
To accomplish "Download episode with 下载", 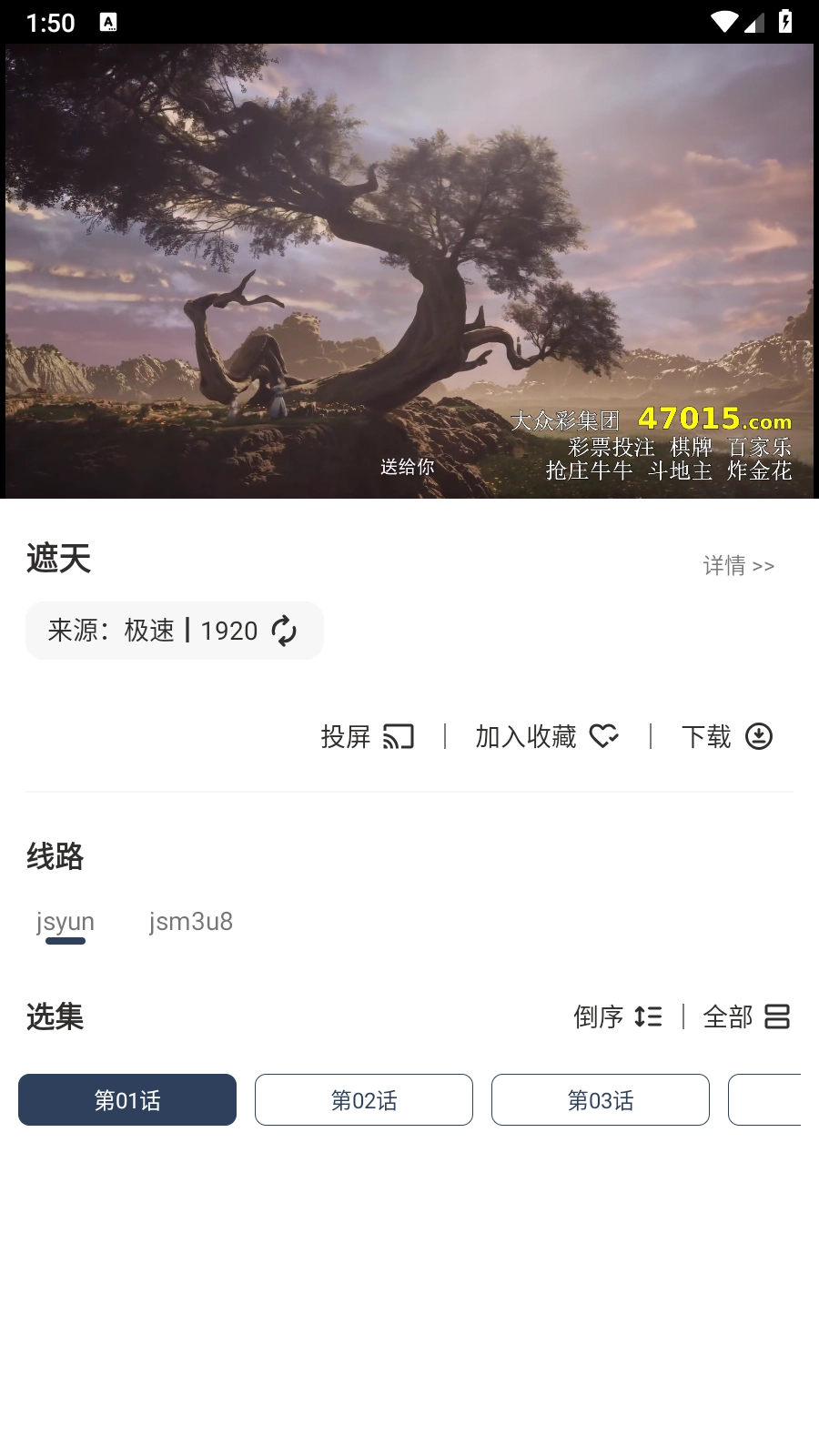I will point(726,736).
